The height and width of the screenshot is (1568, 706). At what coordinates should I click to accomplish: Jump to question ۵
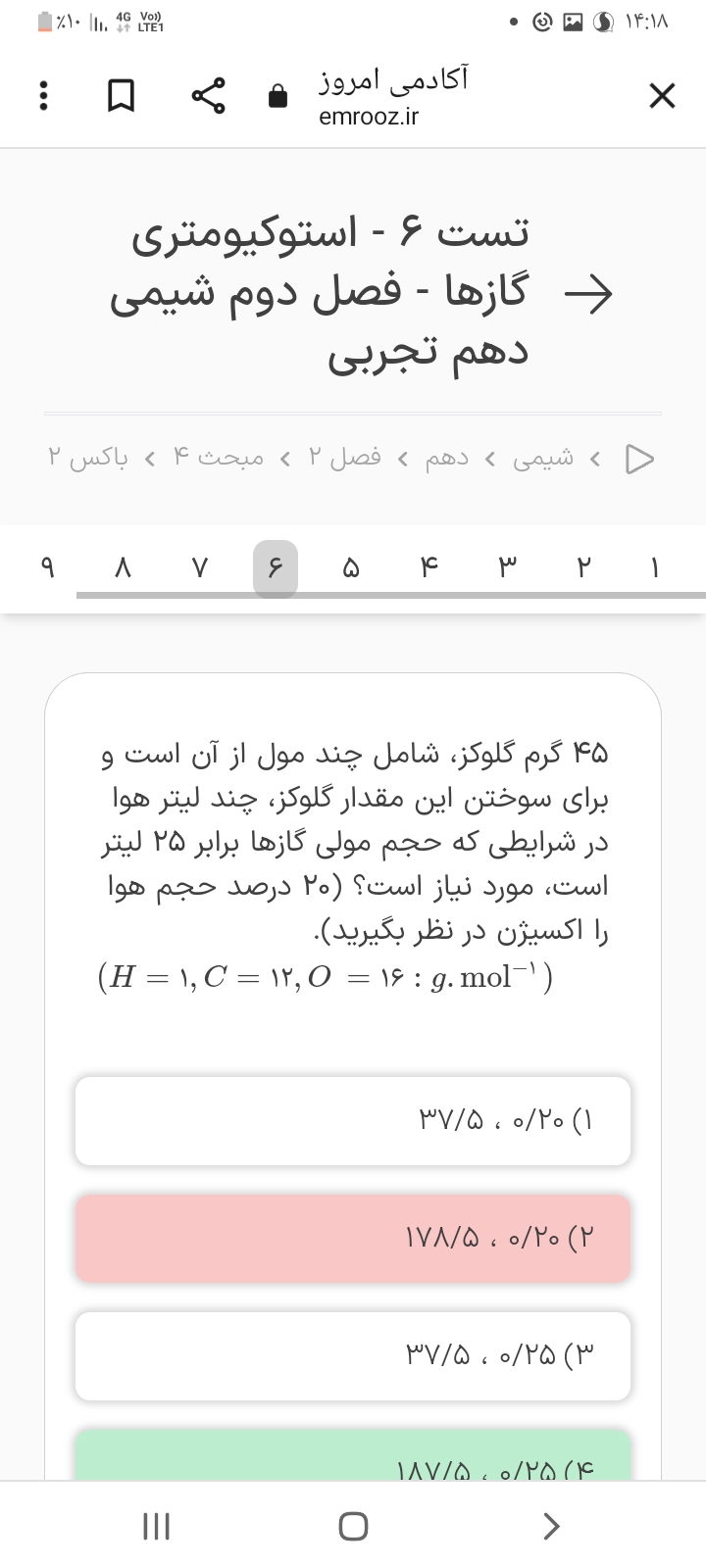[350, 567]
